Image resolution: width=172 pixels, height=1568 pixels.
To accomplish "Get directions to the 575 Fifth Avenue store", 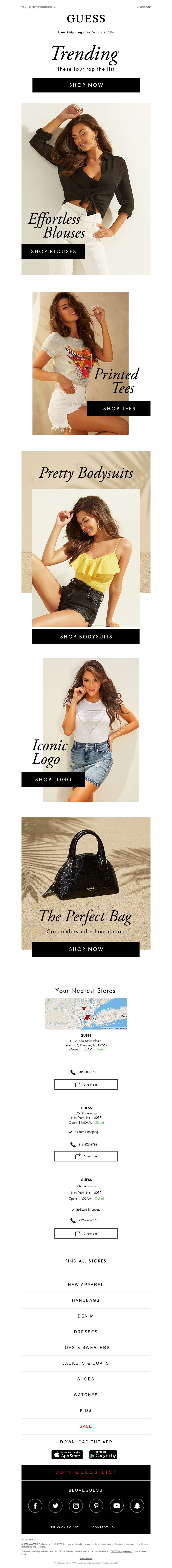I will (x=86, y=1156).
